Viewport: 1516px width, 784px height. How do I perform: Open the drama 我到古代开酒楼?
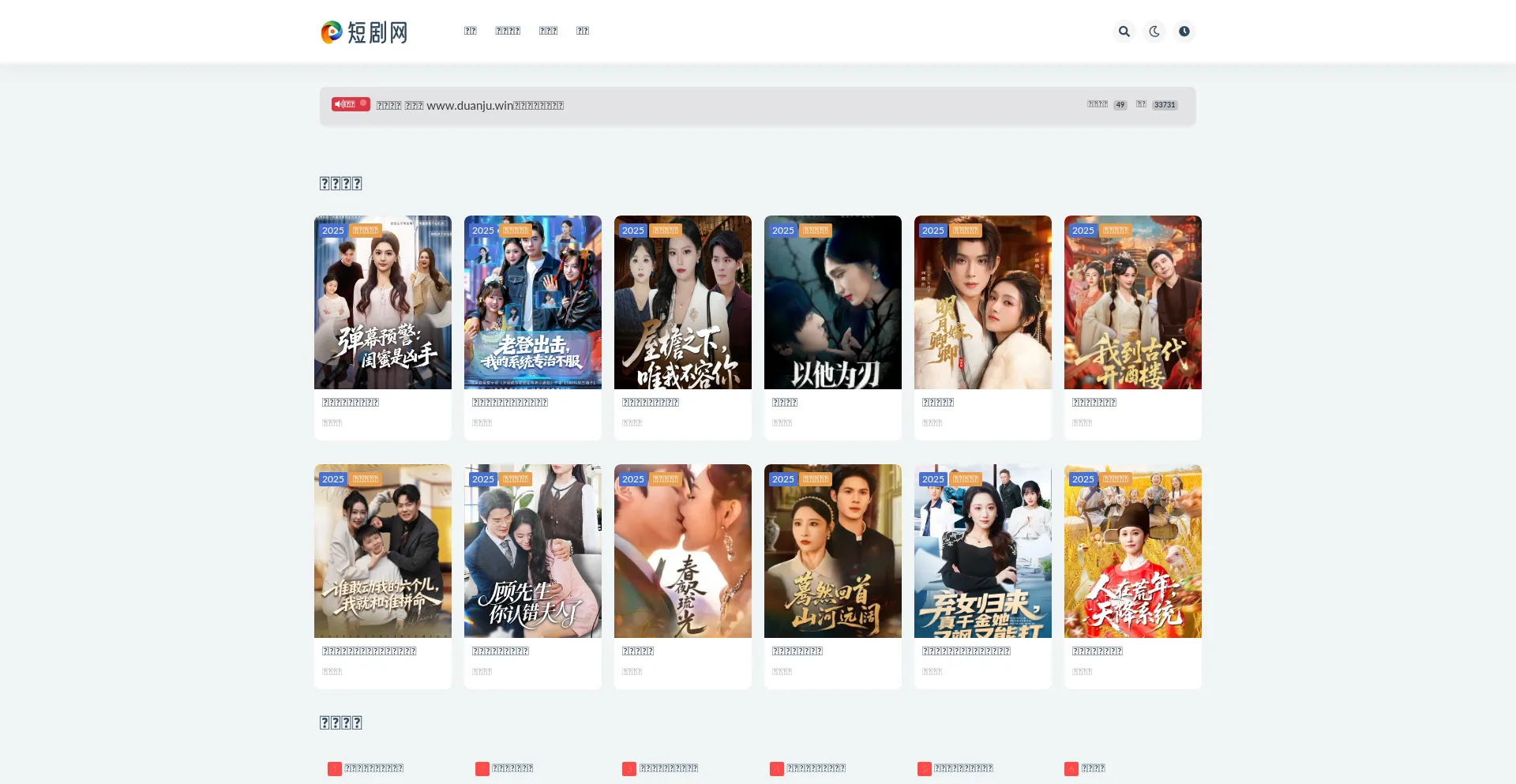[x=1133, y=302]
